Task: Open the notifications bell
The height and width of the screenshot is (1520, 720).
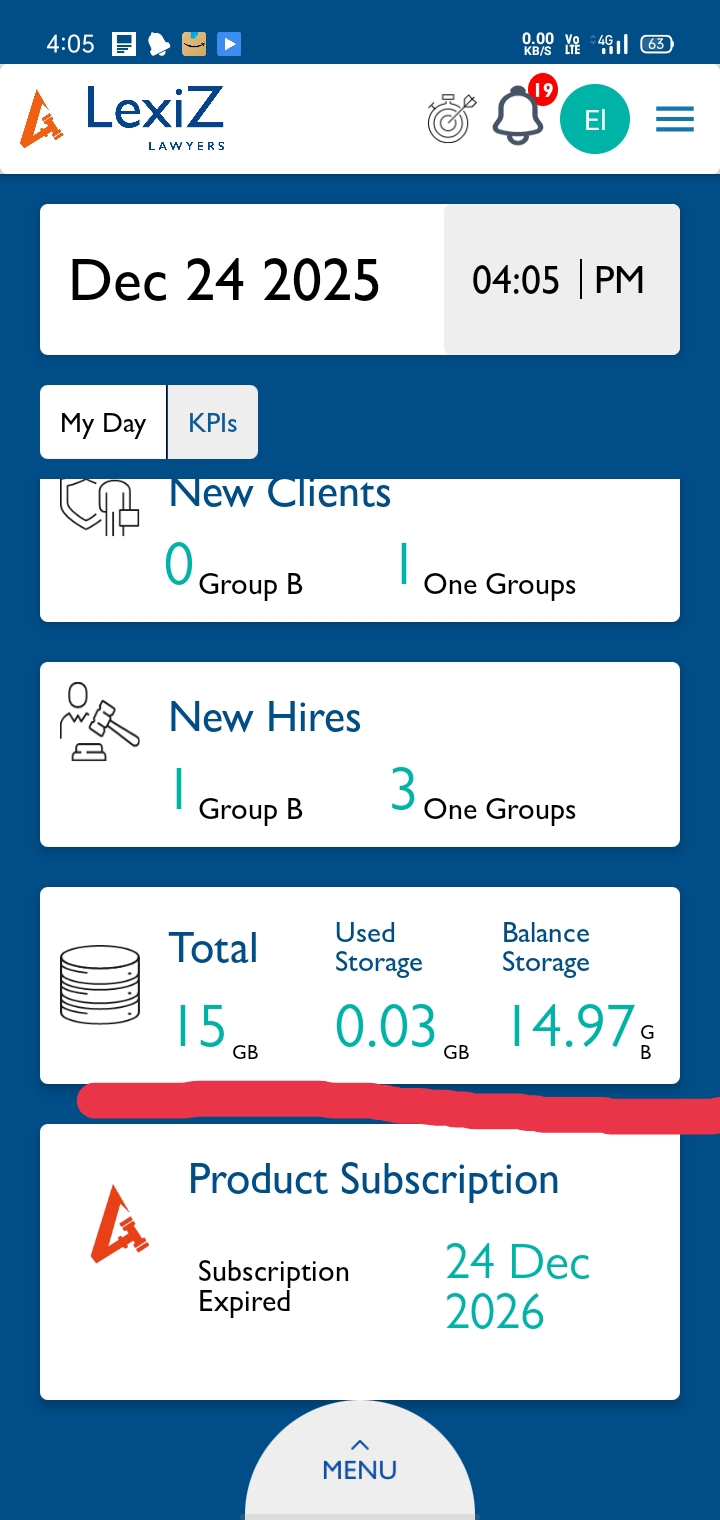Action: point(518,117)
